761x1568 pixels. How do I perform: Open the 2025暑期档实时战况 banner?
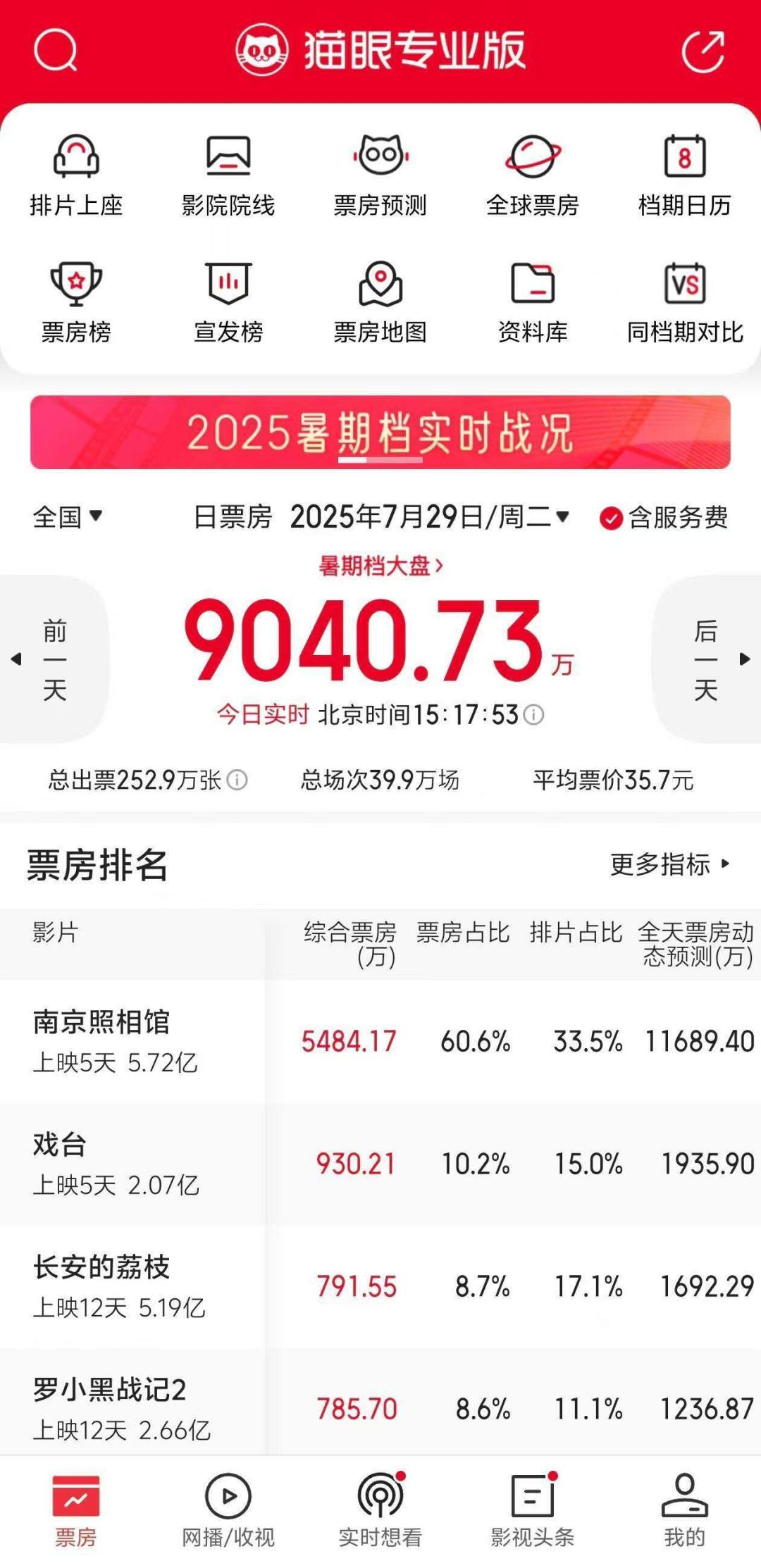click(380, 432)
